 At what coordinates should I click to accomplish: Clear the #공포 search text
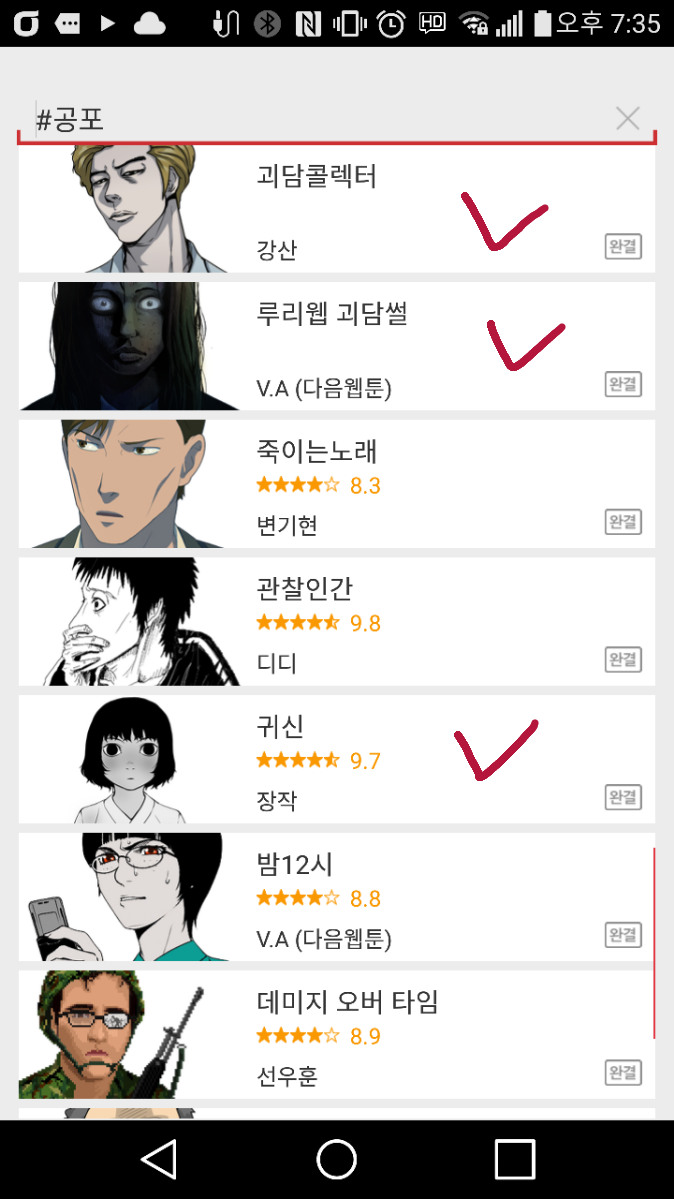tap(627, 119)
